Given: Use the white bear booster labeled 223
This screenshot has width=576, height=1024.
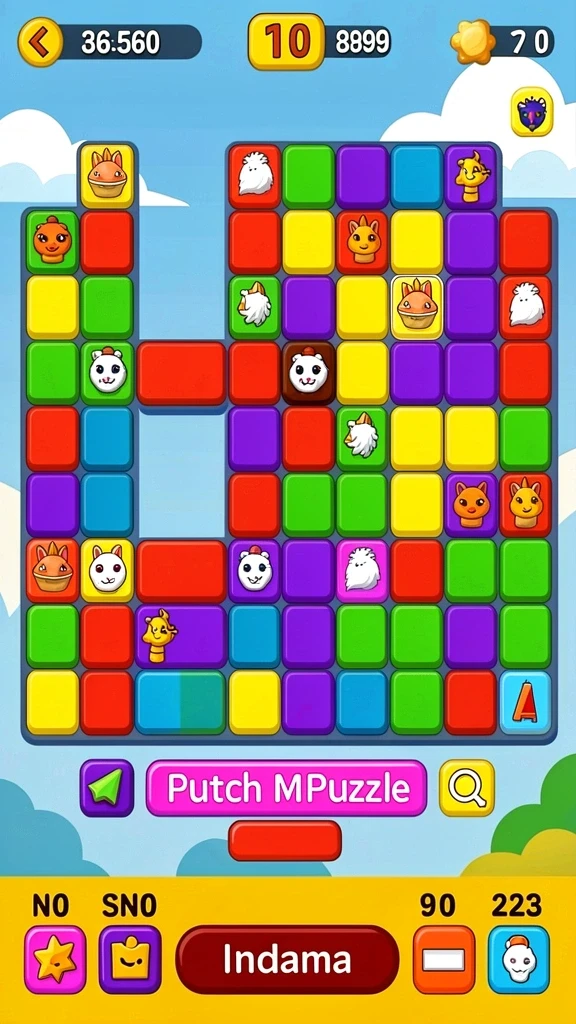Looking at the screenshot, I should click(x=519, y=960).
